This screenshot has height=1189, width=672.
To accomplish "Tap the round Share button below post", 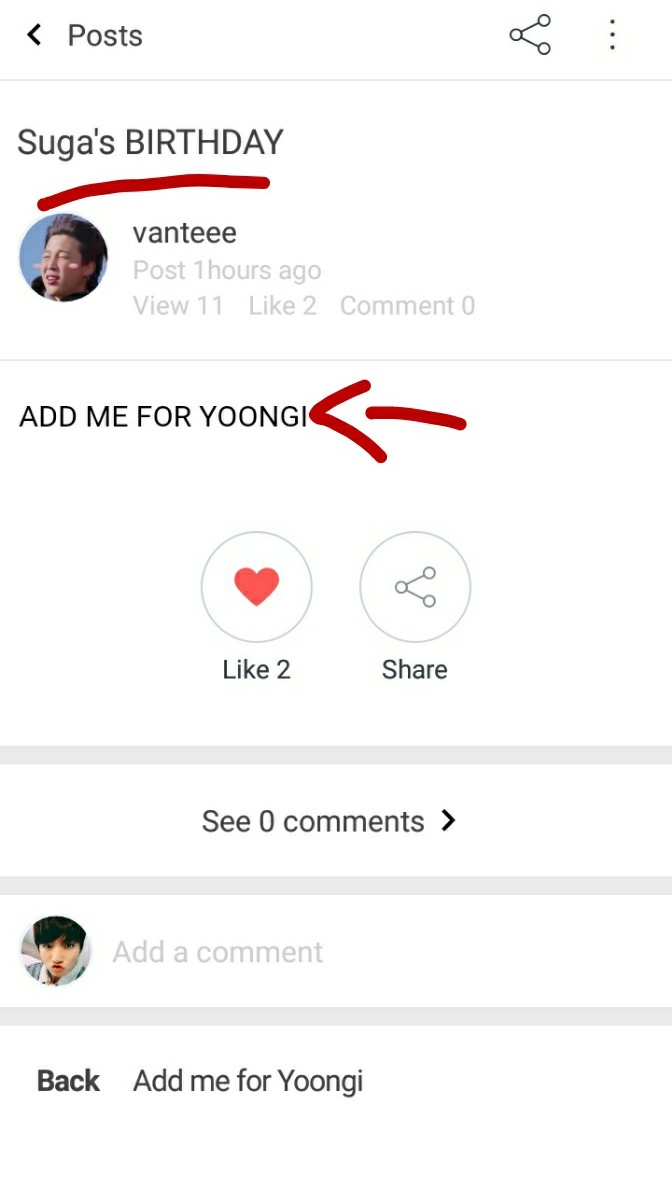I will [415, 587].
